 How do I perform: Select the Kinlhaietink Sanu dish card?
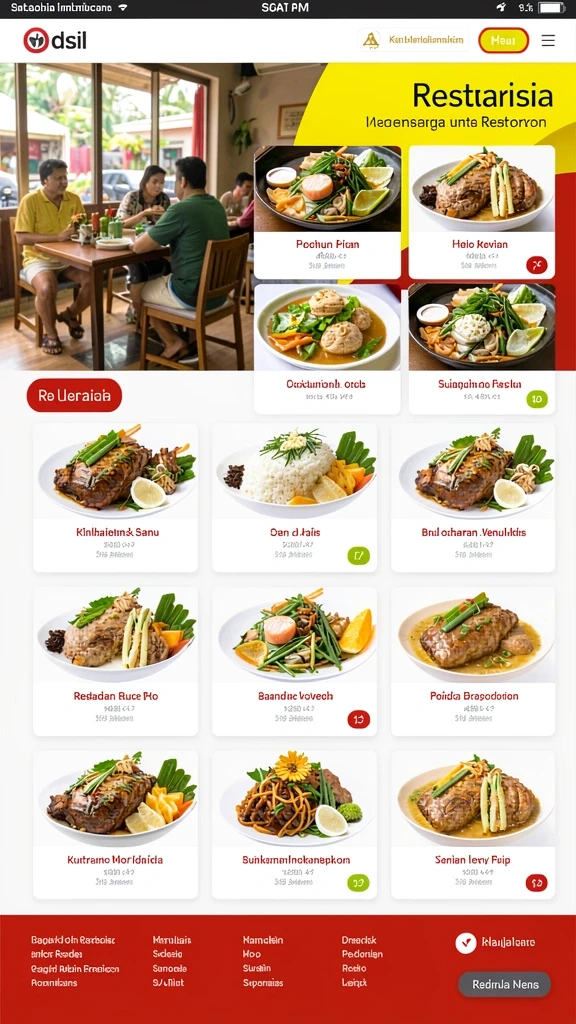pos(116,498)
